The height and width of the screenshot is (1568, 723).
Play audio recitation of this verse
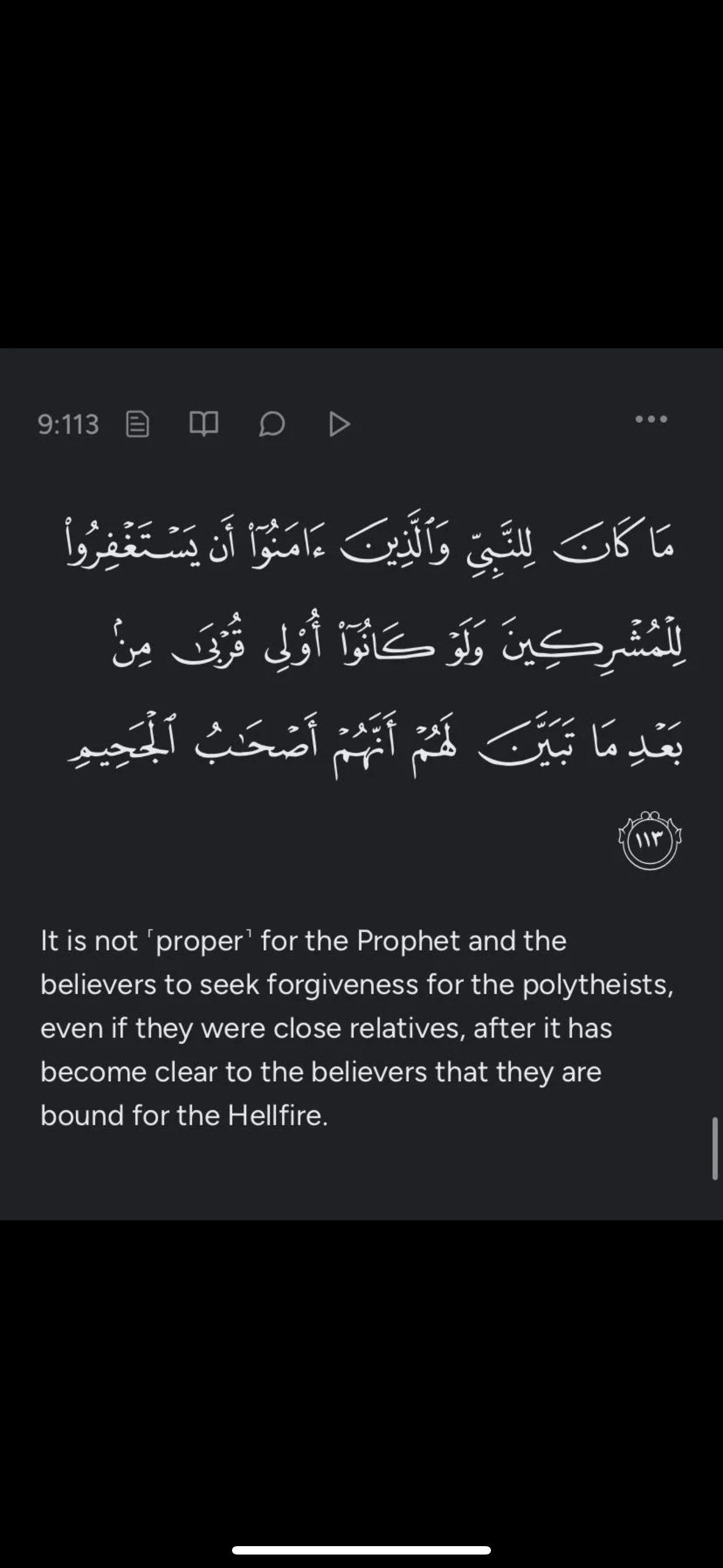coord(339,425)
